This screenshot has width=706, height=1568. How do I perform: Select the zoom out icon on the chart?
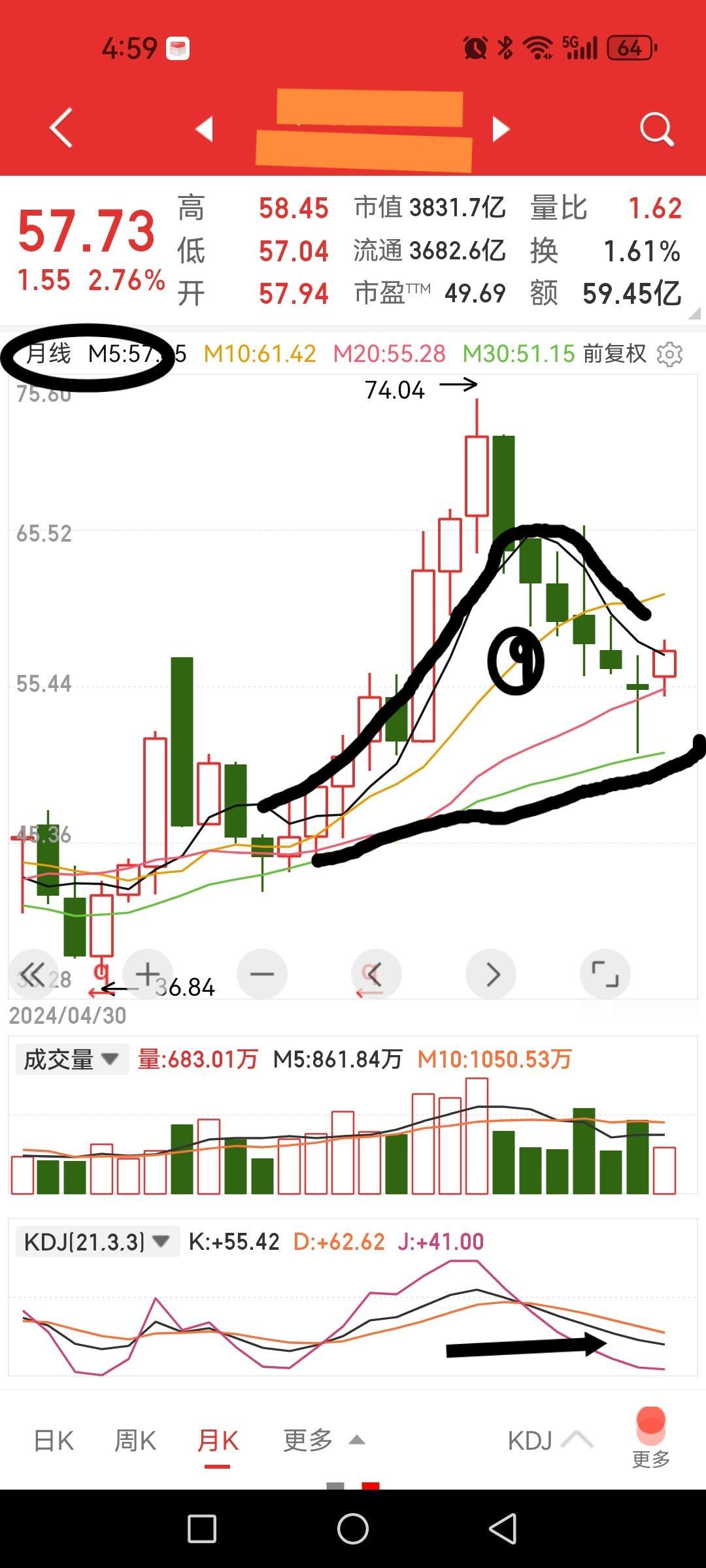tap(261, 973)
